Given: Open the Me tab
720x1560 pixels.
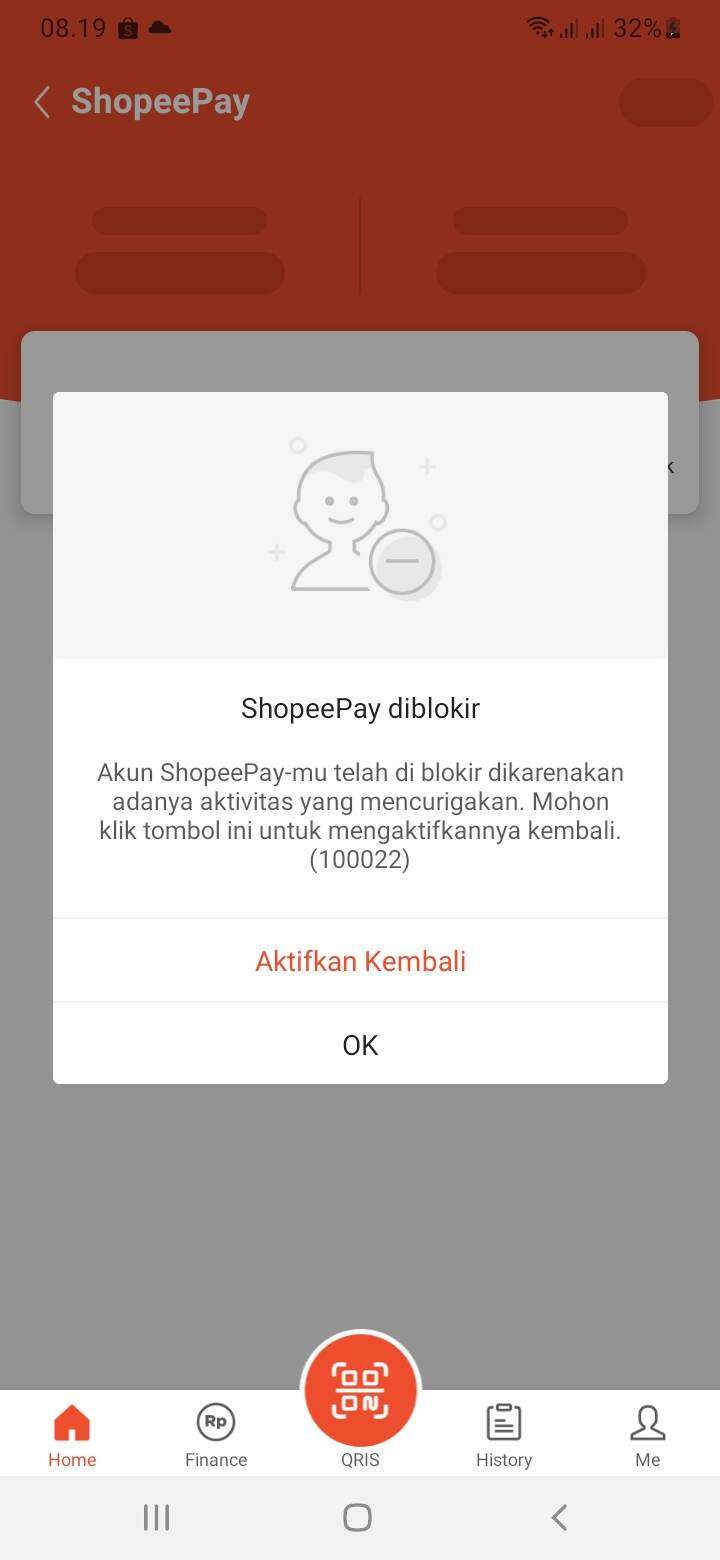Looking at the screenshot, I should click(648, 1436).
